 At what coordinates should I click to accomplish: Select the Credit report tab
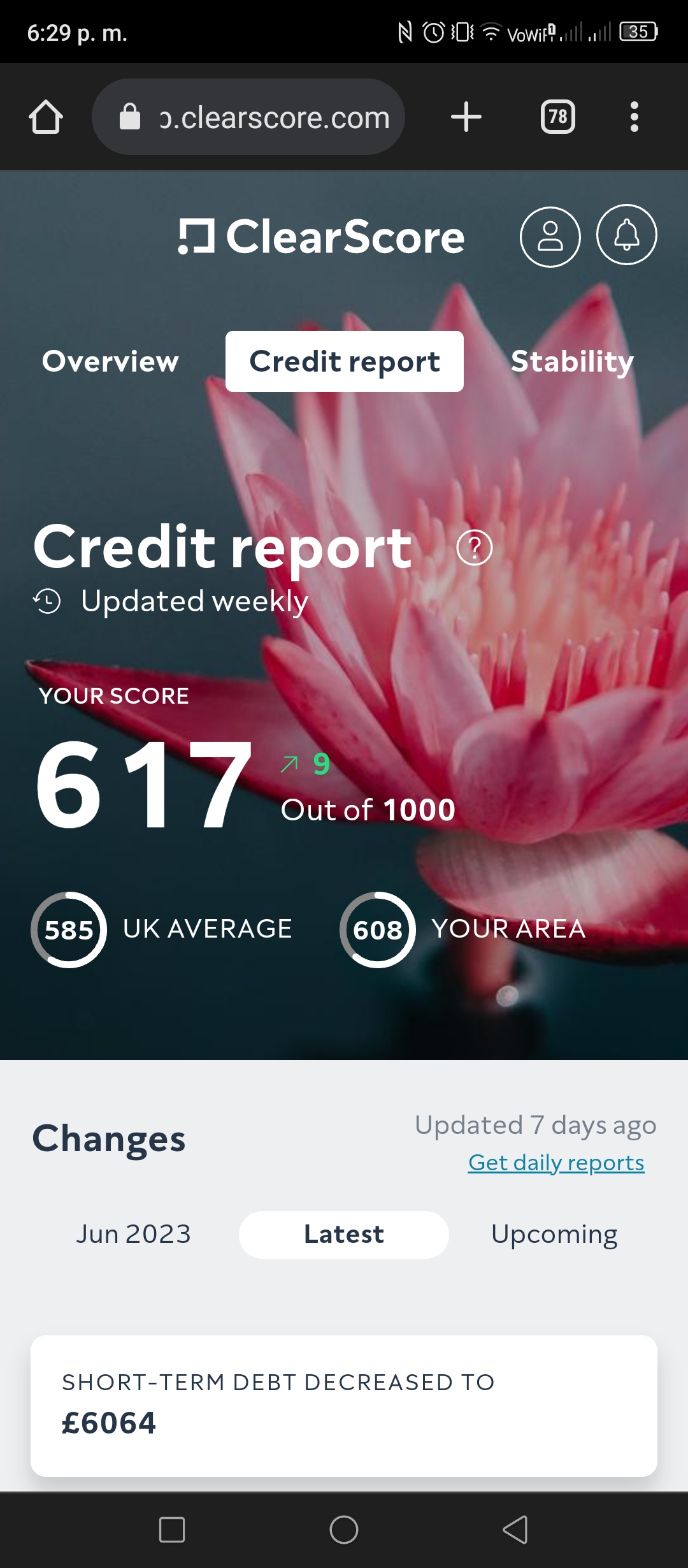click(345, 361)
